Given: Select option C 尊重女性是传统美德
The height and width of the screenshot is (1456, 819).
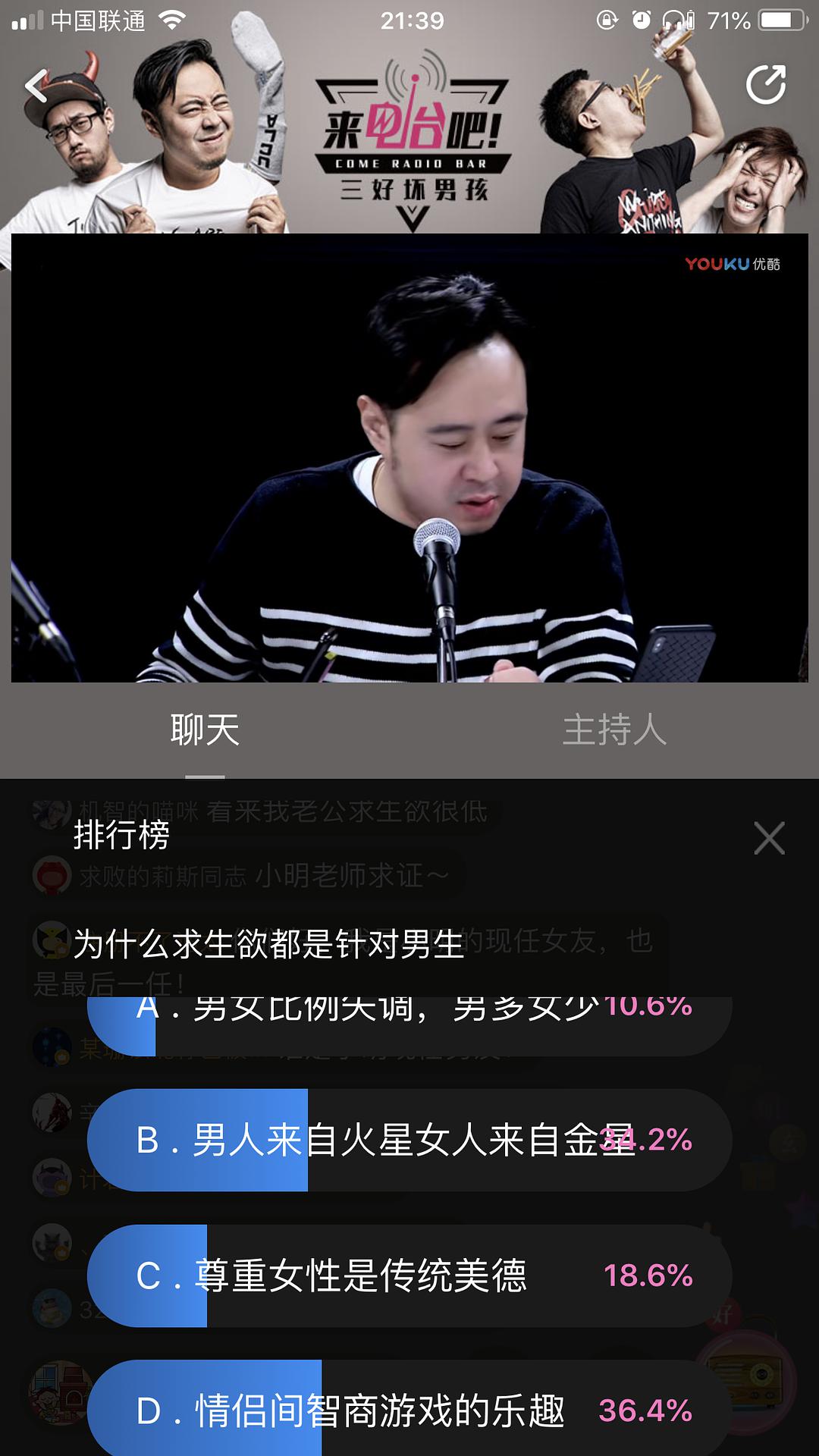Looking at the screenshot, I should (x=409, y=1276).
